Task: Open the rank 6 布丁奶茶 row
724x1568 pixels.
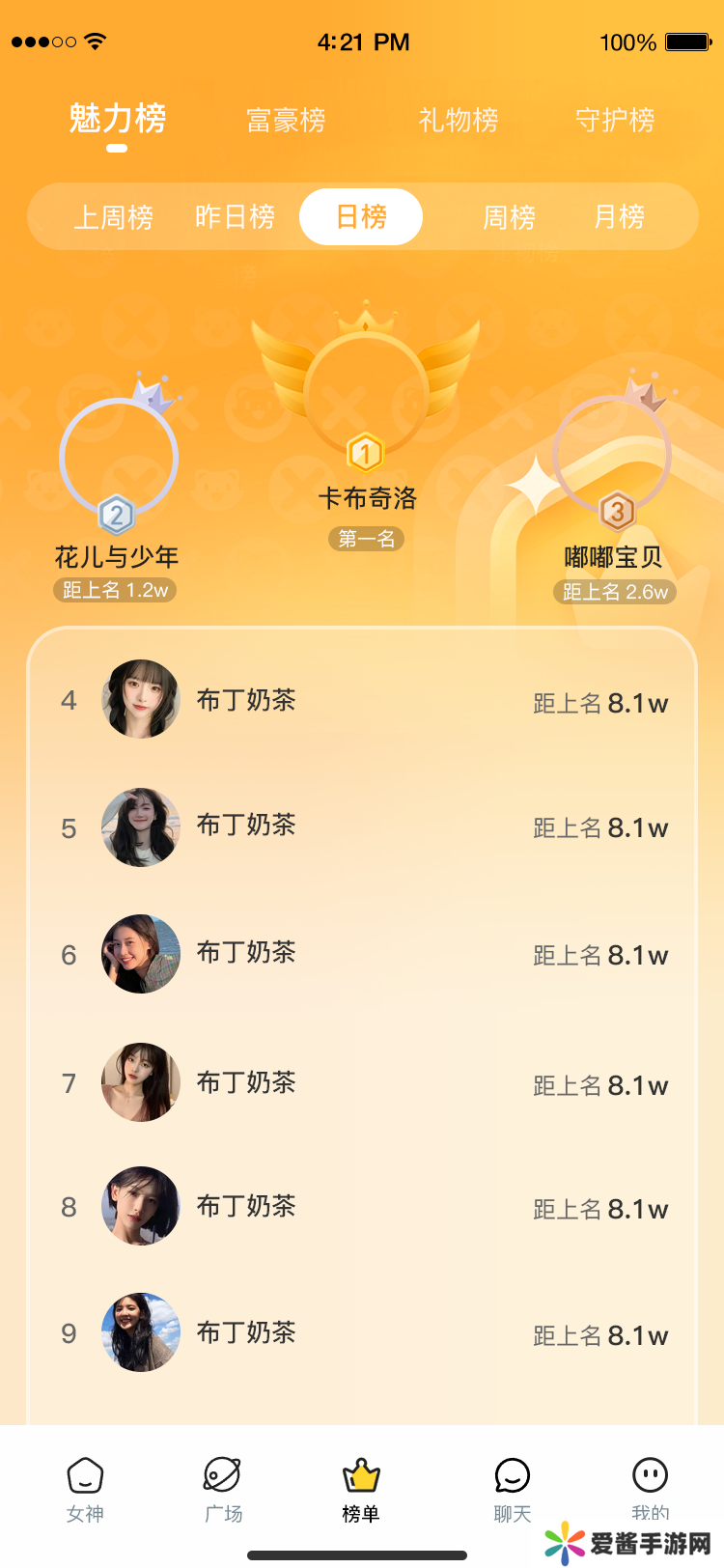Action: click(362, 954)
